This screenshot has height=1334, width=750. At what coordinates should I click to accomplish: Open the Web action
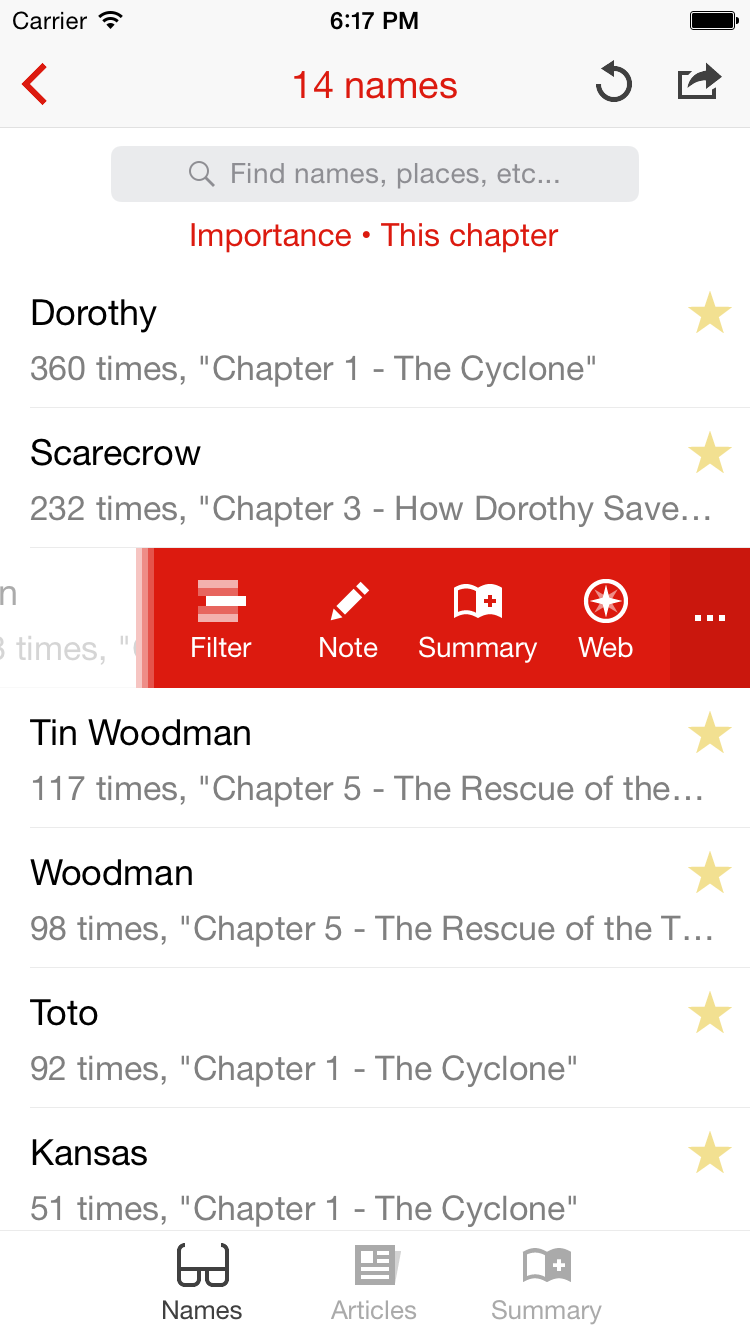(605, 619)
